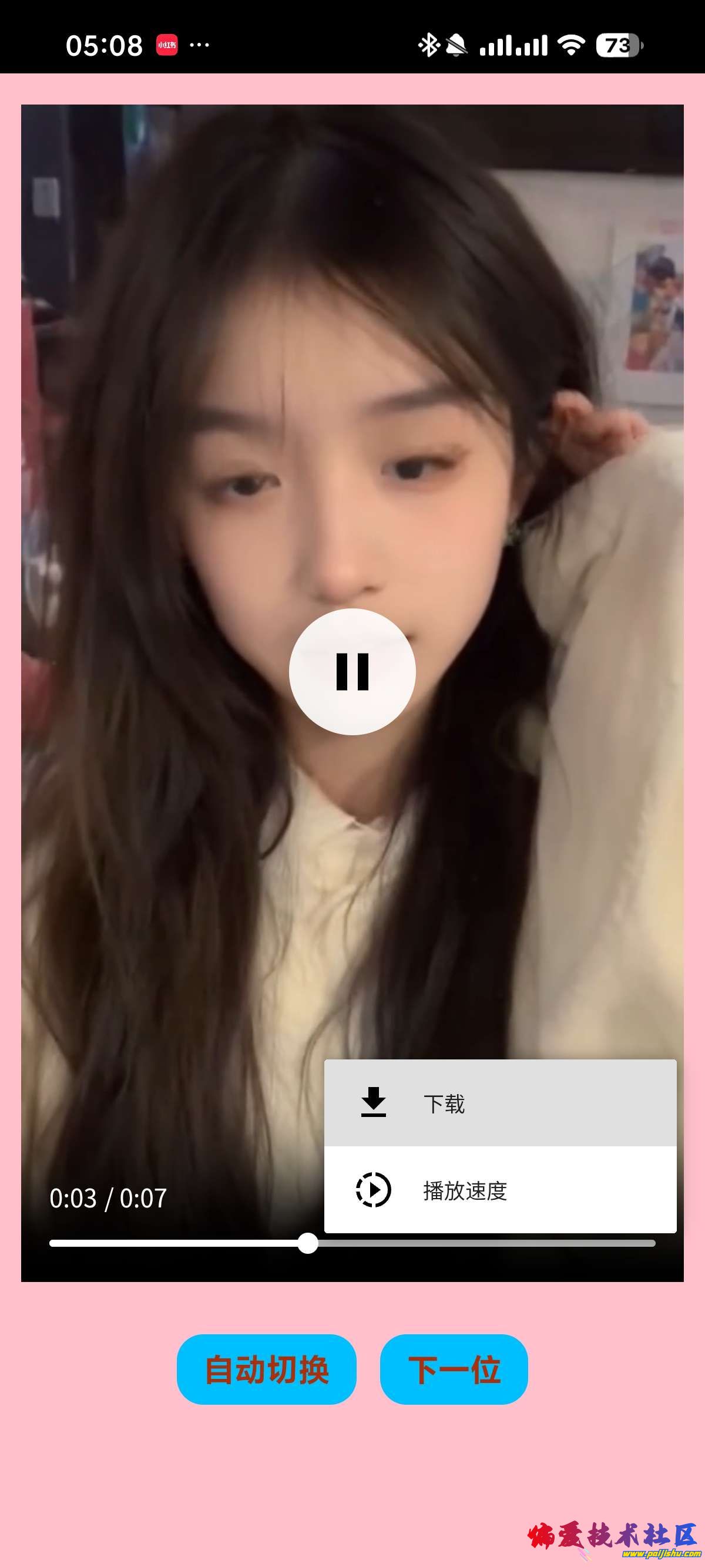Pause the video with the center button
Viewport: 705px width, 1568px height.
pyautogui.click(x=352, y=671)
